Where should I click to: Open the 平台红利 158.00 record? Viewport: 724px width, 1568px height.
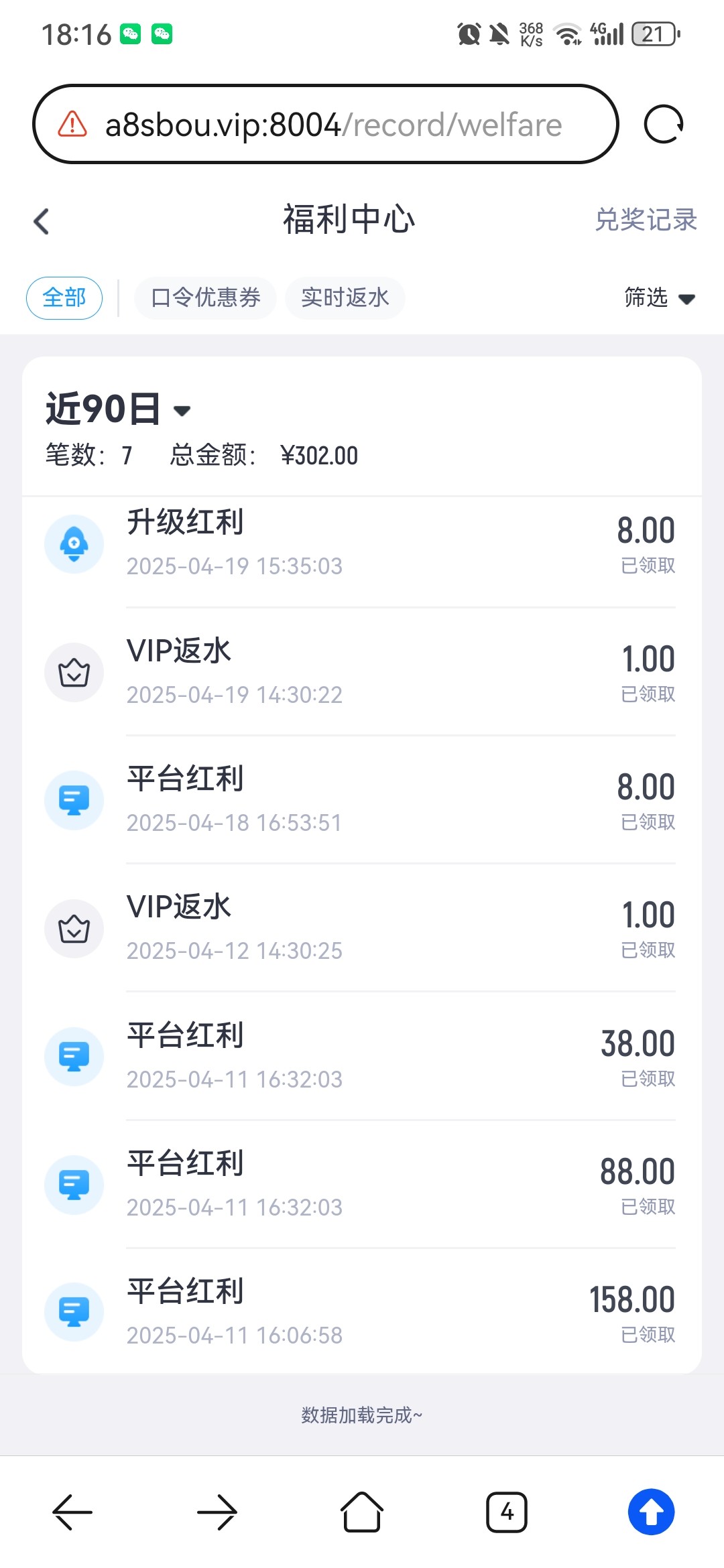point(362,1311)
